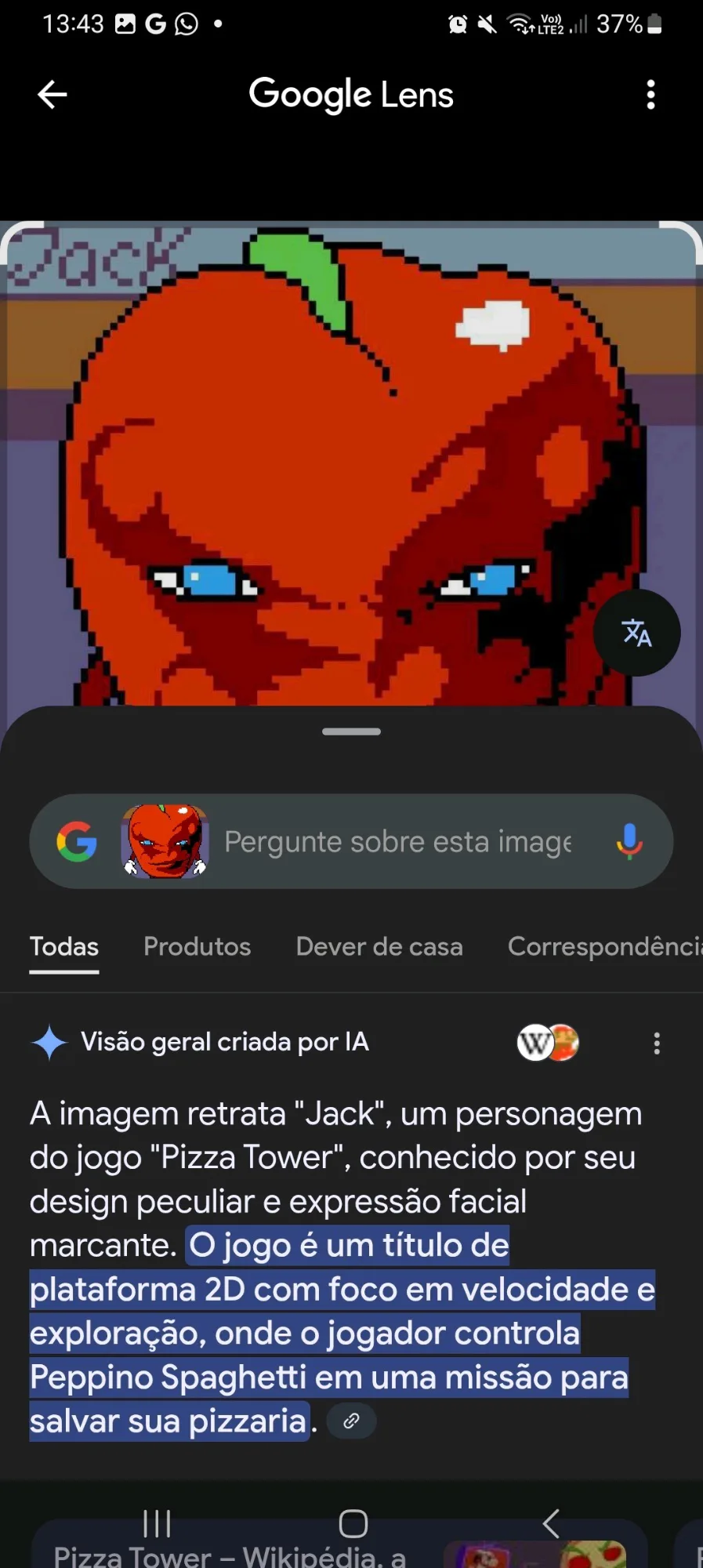The width and height of the screenshot is (703, 1568).
Task: Tap the Jack image thumbnail in search bar
Action: coord(165,841)
